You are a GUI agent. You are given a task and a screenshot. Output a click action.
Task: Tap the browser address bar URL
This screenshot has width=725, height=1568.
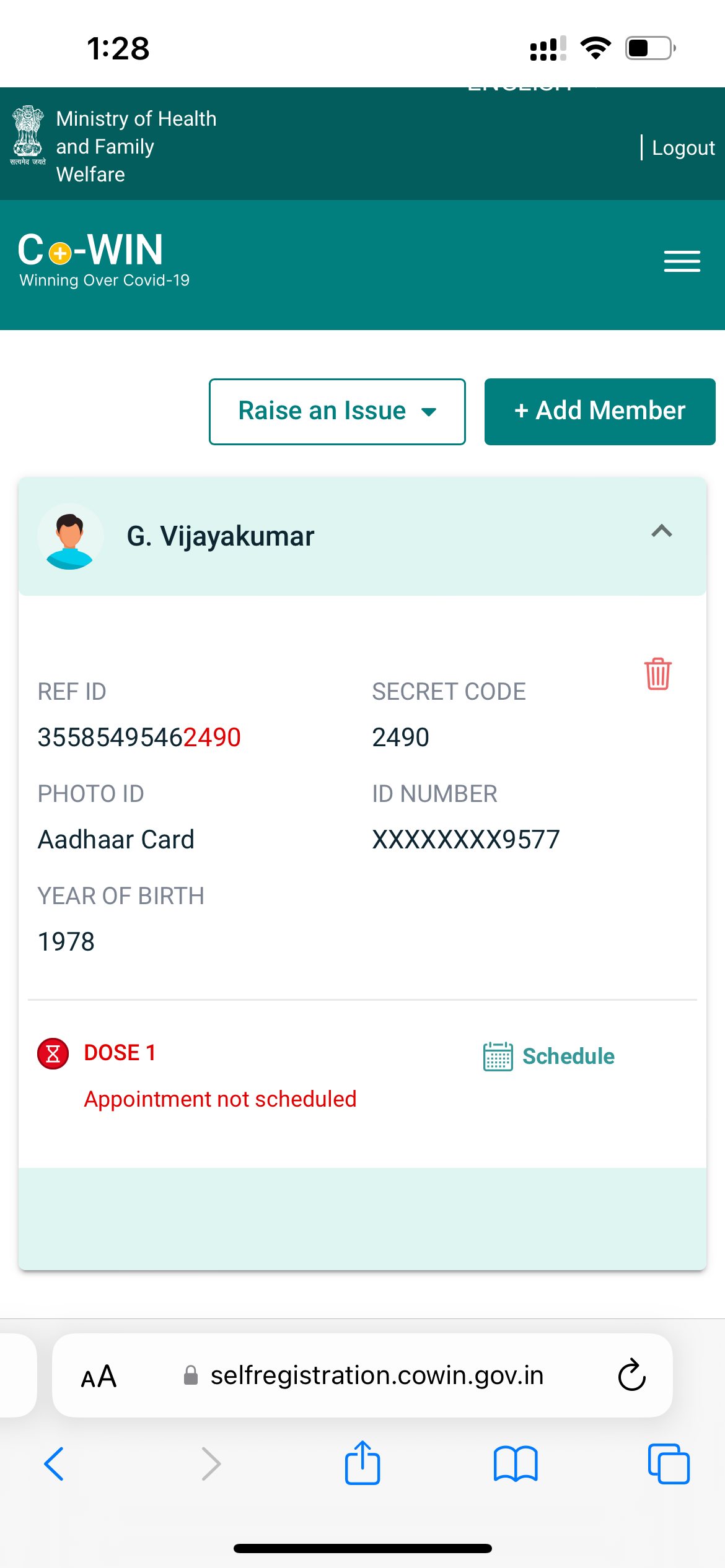[x=377, y=1375]
